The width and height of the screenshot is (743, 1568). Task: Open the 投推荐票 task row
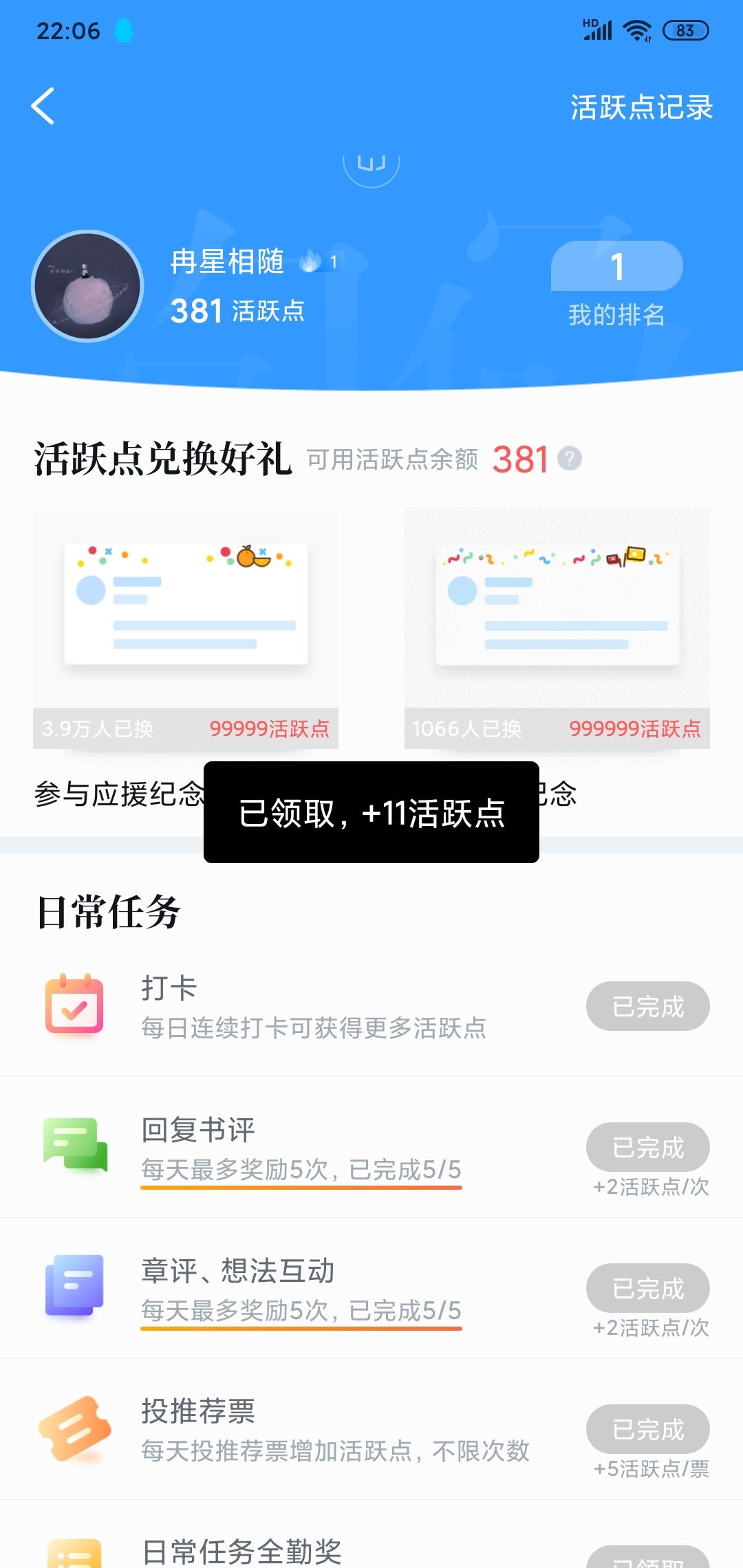[x=371, y=1429]
